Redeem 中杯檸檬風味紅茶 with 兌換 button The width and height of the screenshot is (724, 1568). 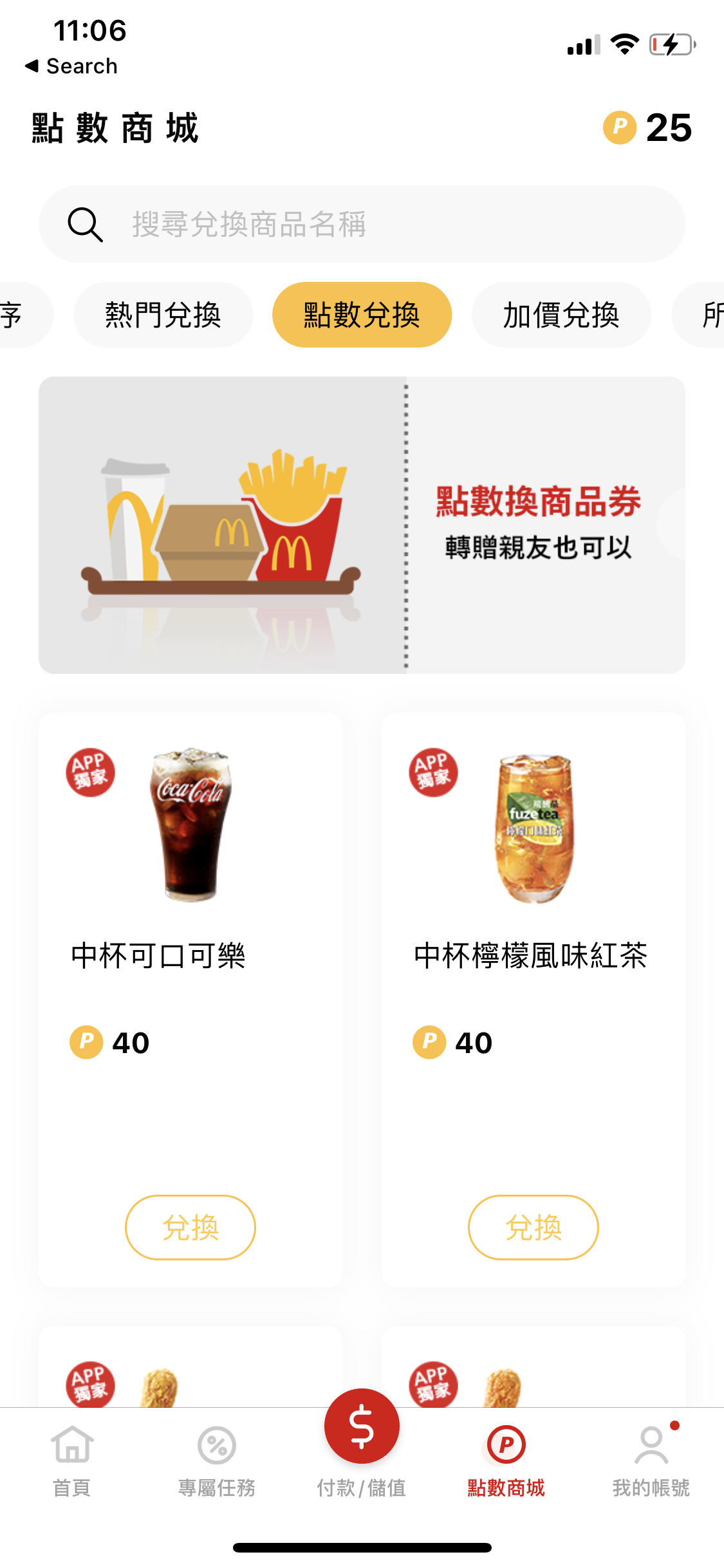(533, 1227)
